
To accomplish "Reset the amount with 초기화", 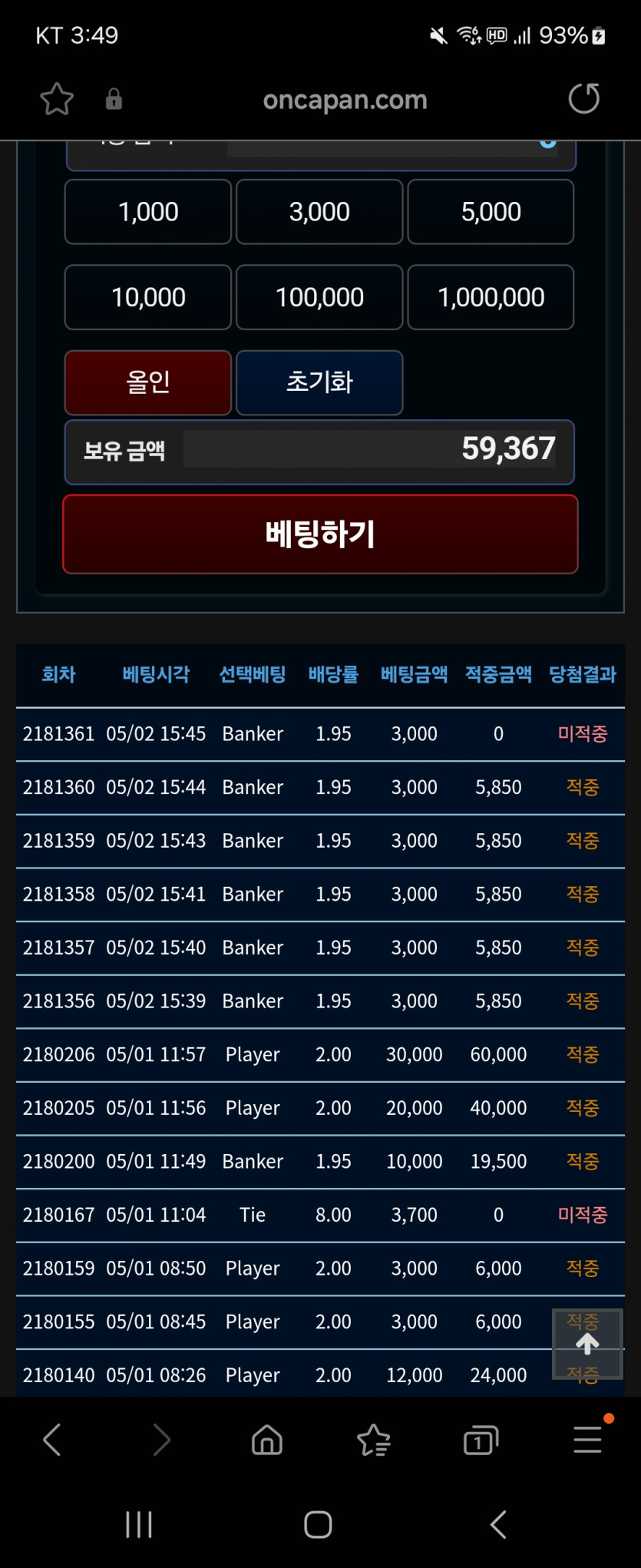I will pyautogui.click(x=319, y=382).
